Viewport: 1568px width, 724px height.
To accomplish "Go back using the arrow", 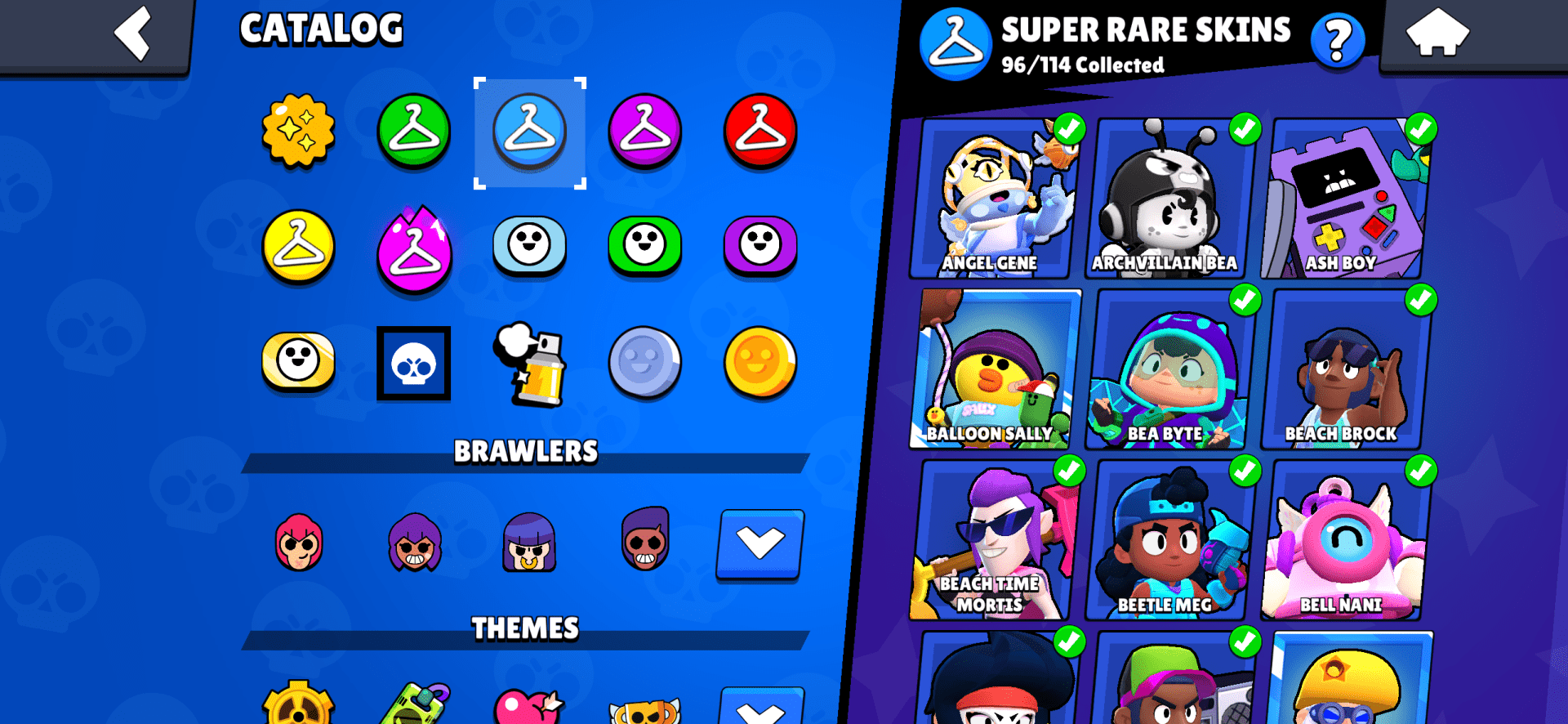I will 133,34.
